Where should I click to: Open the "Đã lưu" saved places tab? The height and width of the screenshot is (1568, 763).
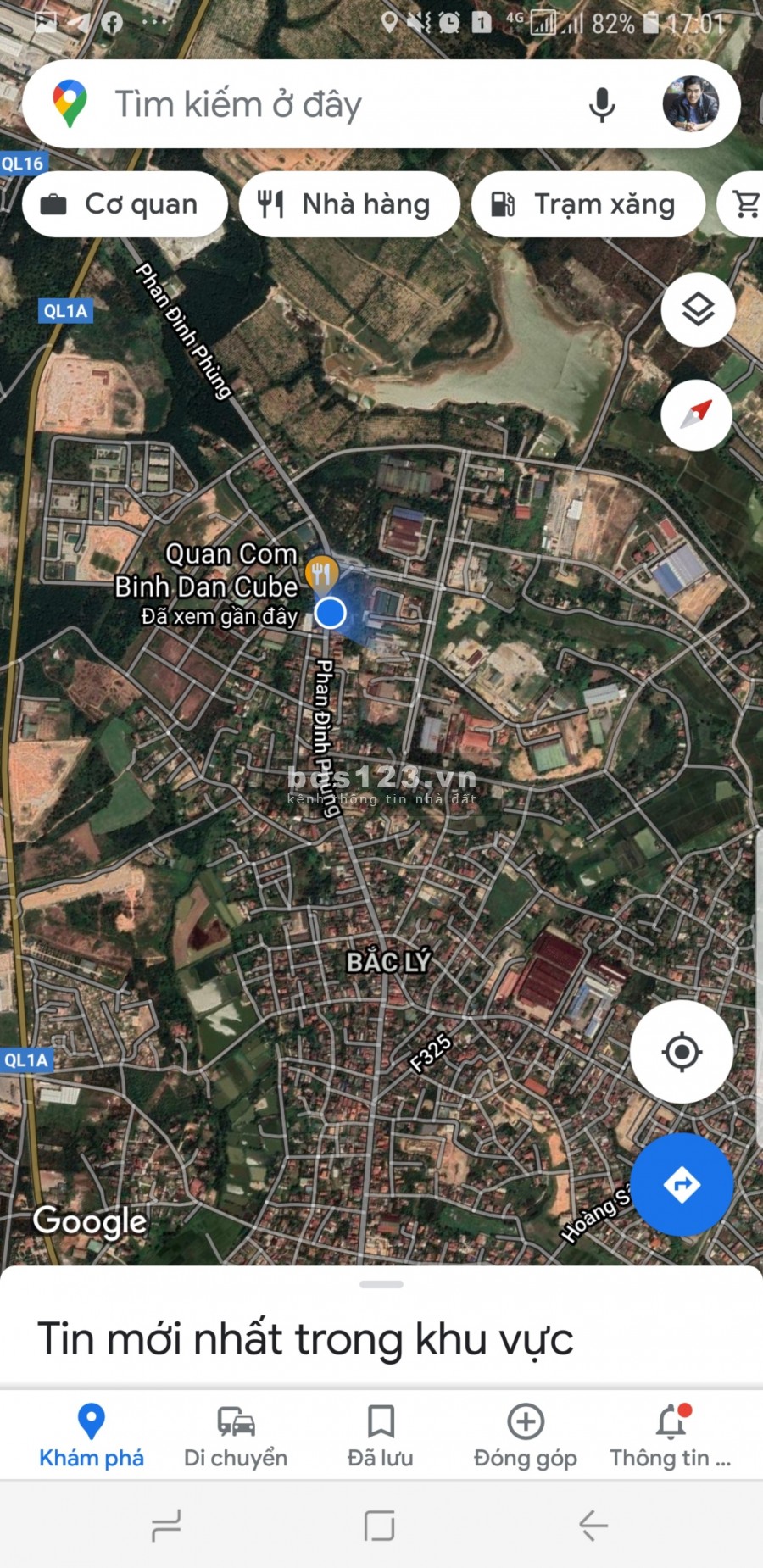381,1436
